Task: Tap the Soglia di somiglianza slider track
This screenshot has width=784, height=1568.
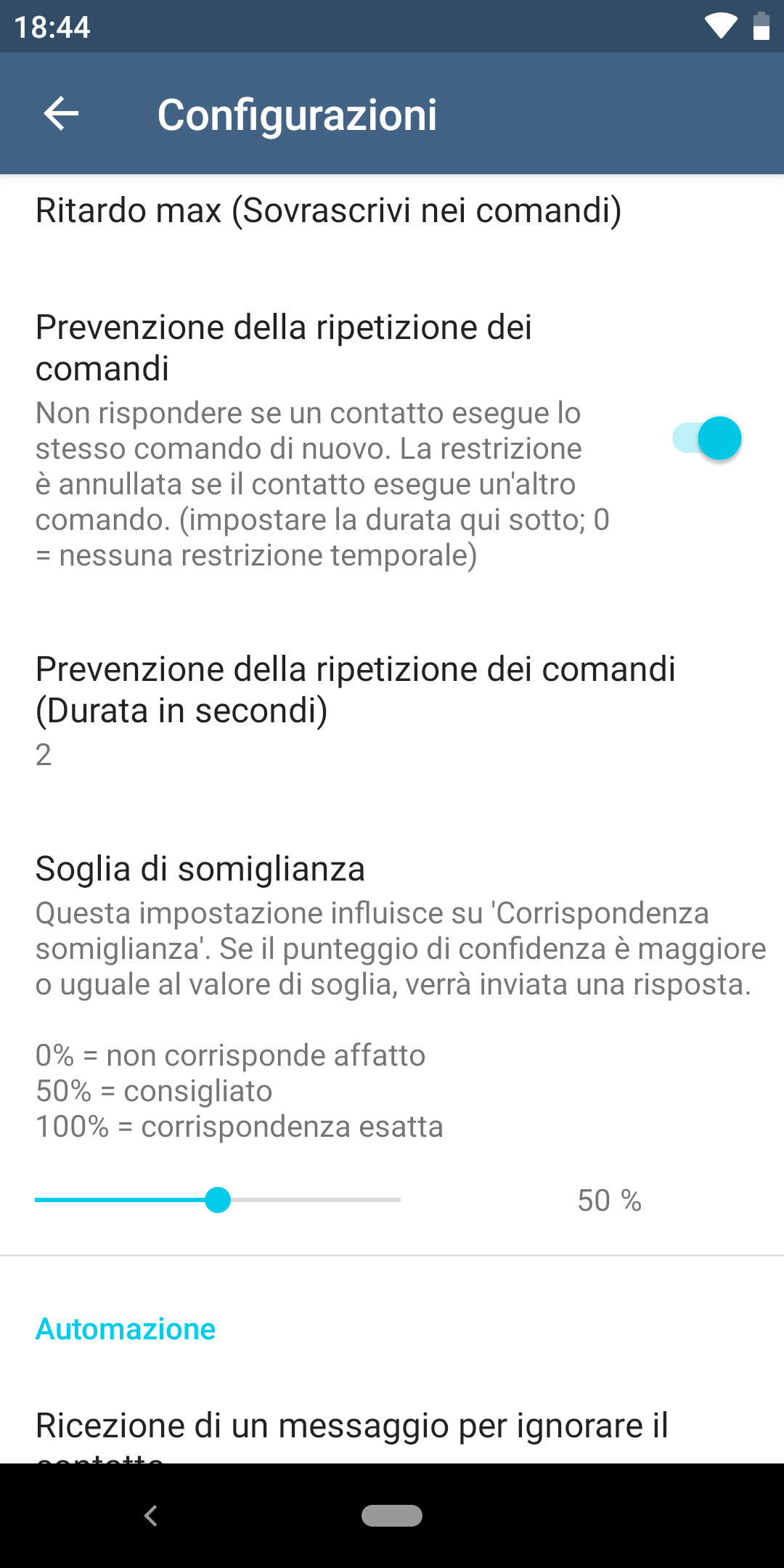Action: [x=218, y=1200]
